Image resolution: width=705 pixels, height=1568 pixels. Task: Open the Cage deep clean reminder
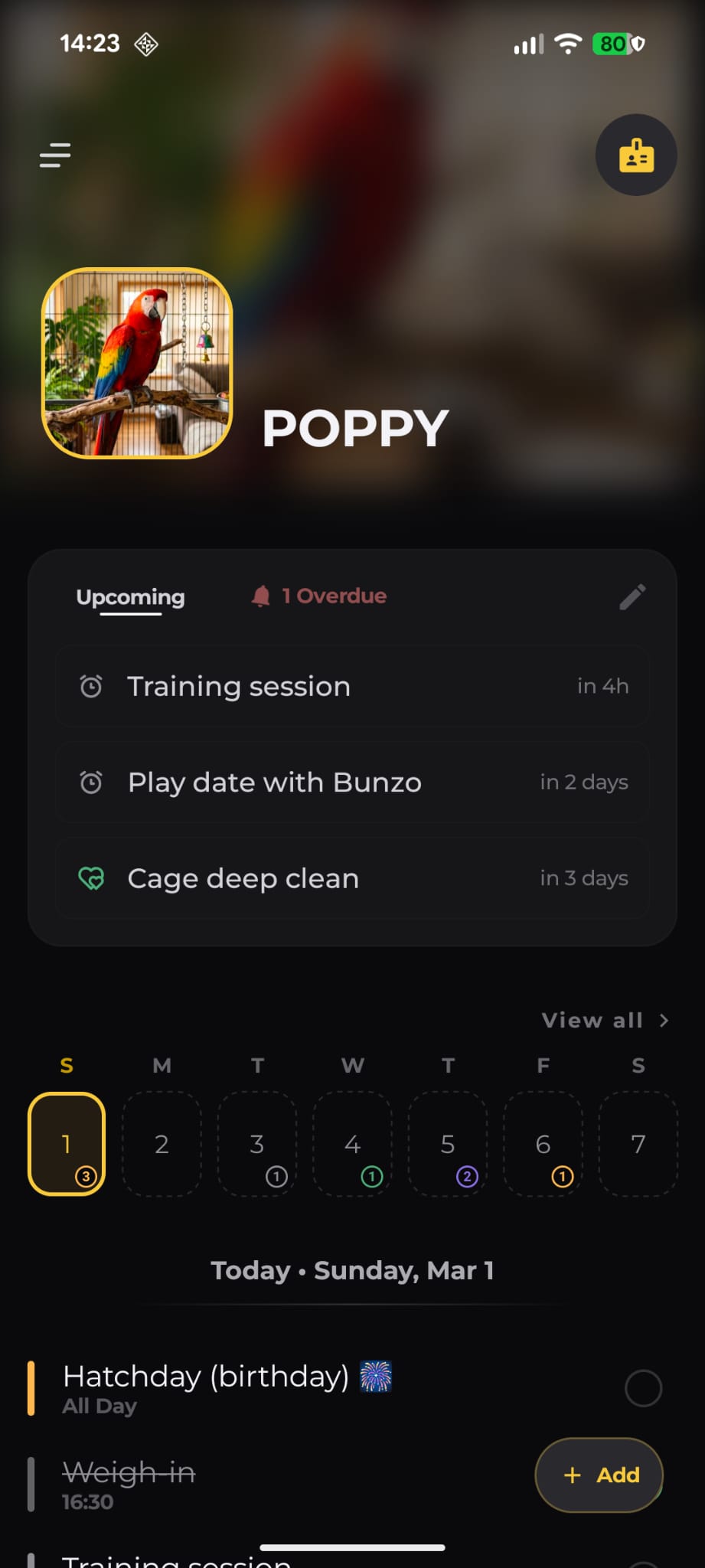tap(352, 878)
